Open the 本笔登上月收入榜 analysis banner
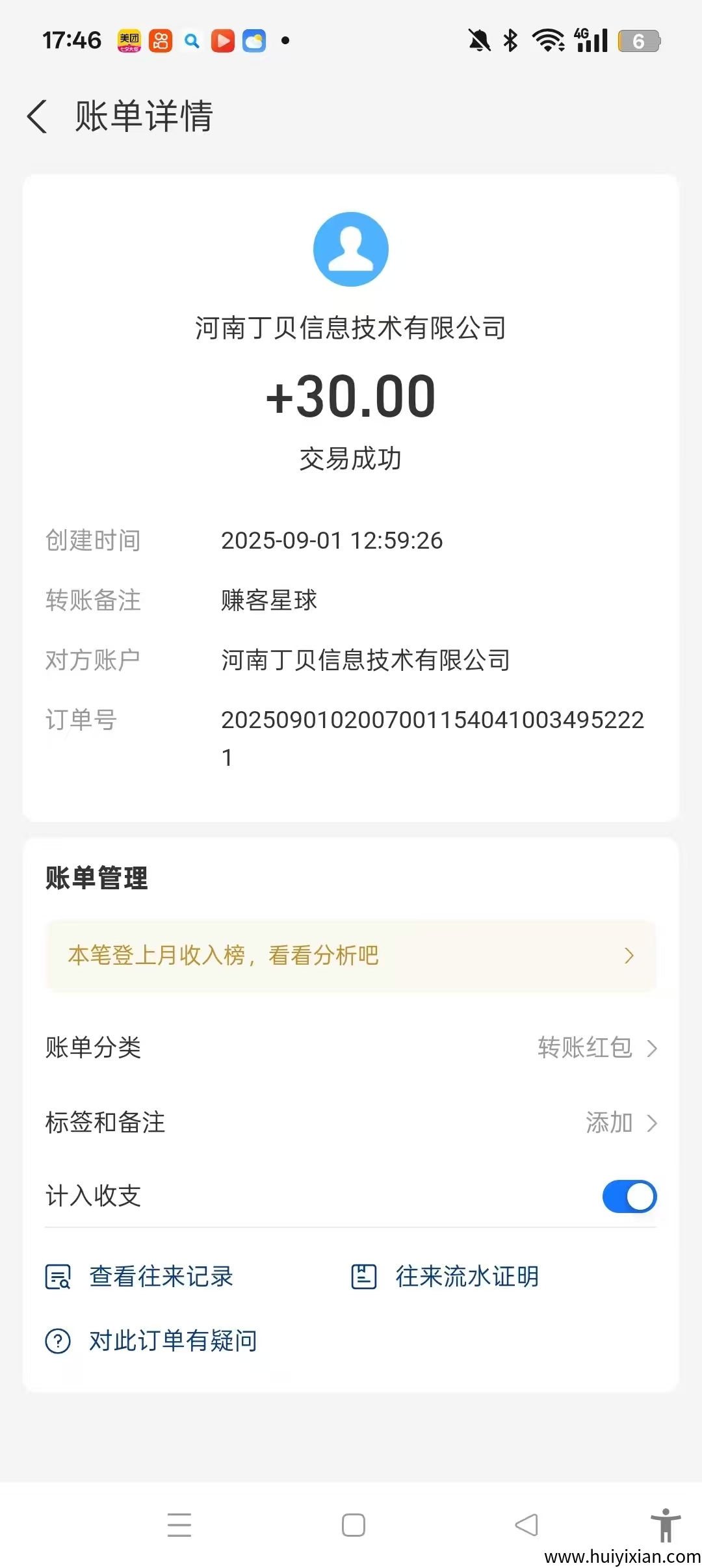Screen dimensions: 702x1568 [x=351, y=956]
